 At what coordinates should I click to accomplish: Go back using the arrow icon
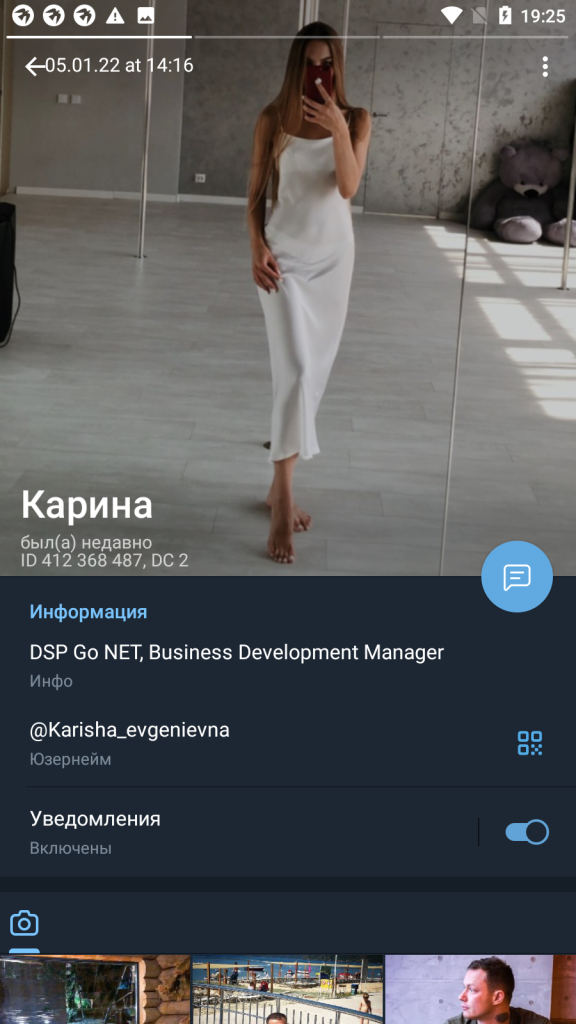35,66
